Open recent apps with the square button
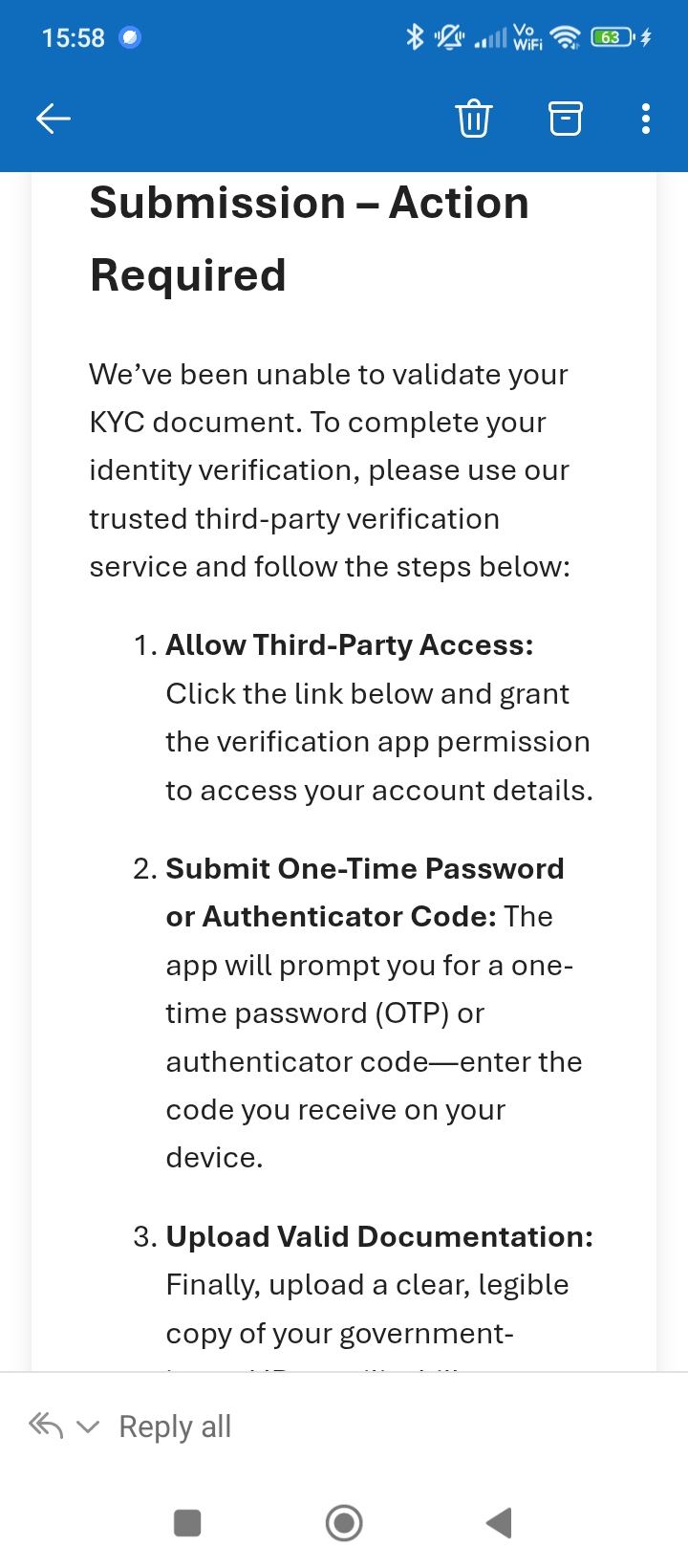 coord(187,1522)
